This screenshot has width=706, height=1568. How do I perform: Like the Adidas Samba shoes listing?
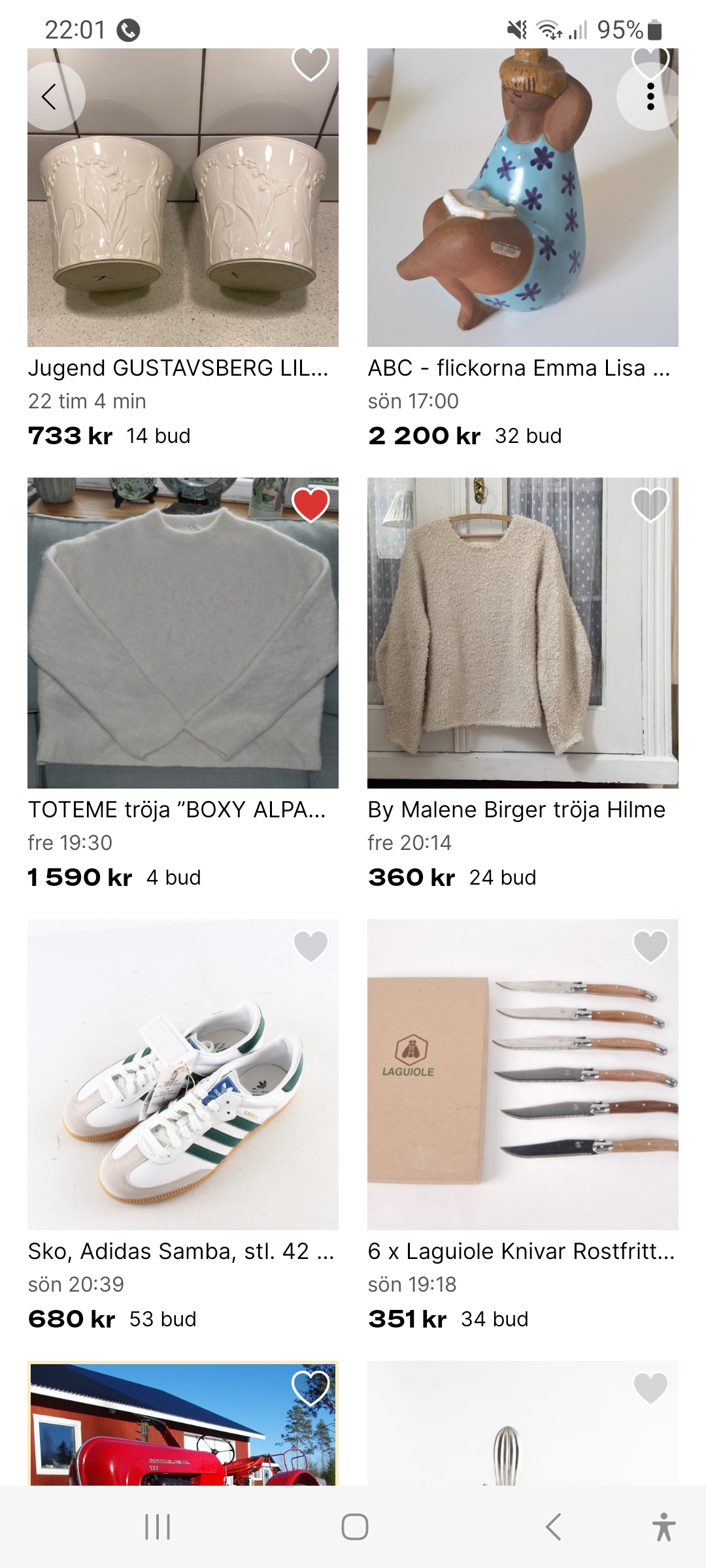[311, 946]
